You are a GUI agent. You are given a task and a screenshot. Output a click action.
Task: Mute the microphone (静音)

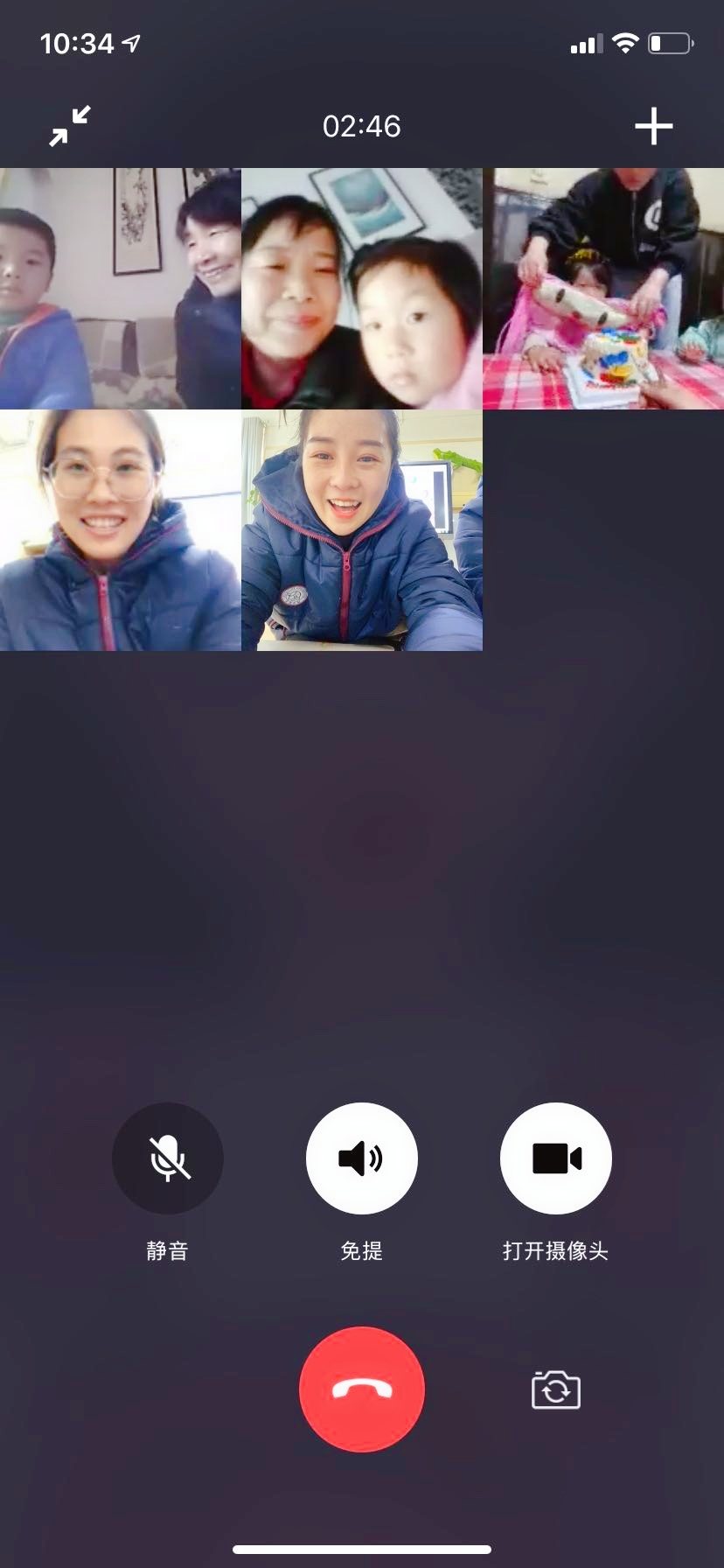click(167, 1158)
